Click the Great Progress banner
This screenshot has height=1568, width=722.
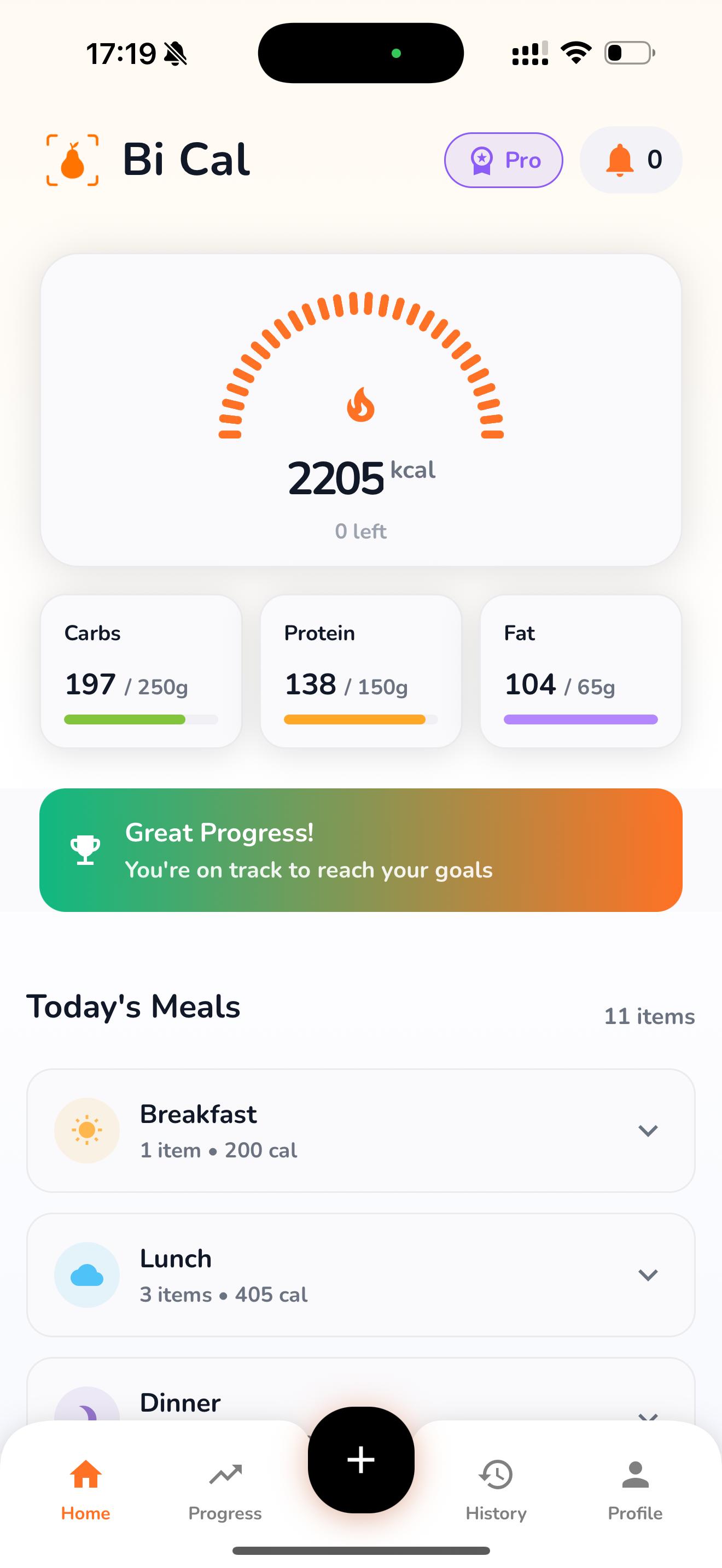click(x=361, y=850)
